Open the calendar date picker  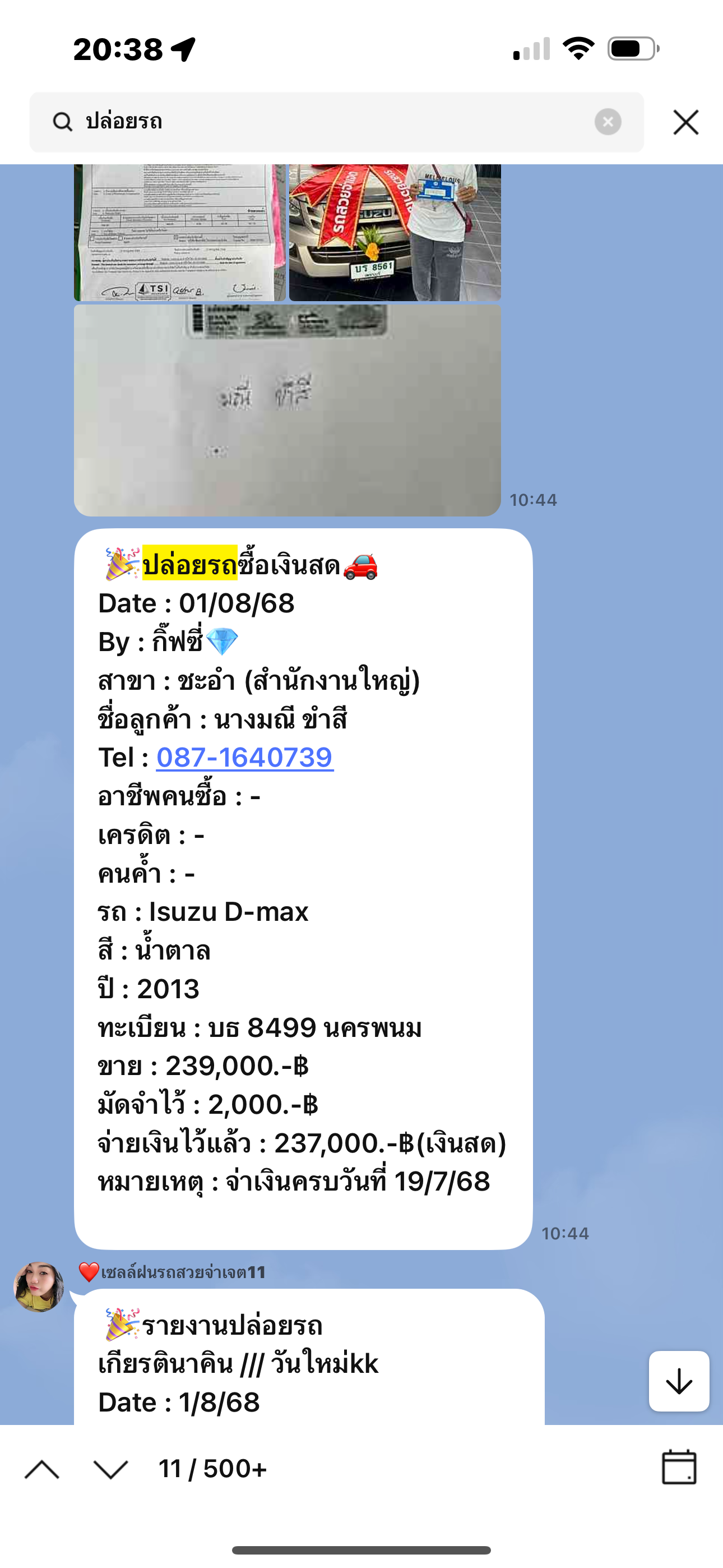point(679,1468)
